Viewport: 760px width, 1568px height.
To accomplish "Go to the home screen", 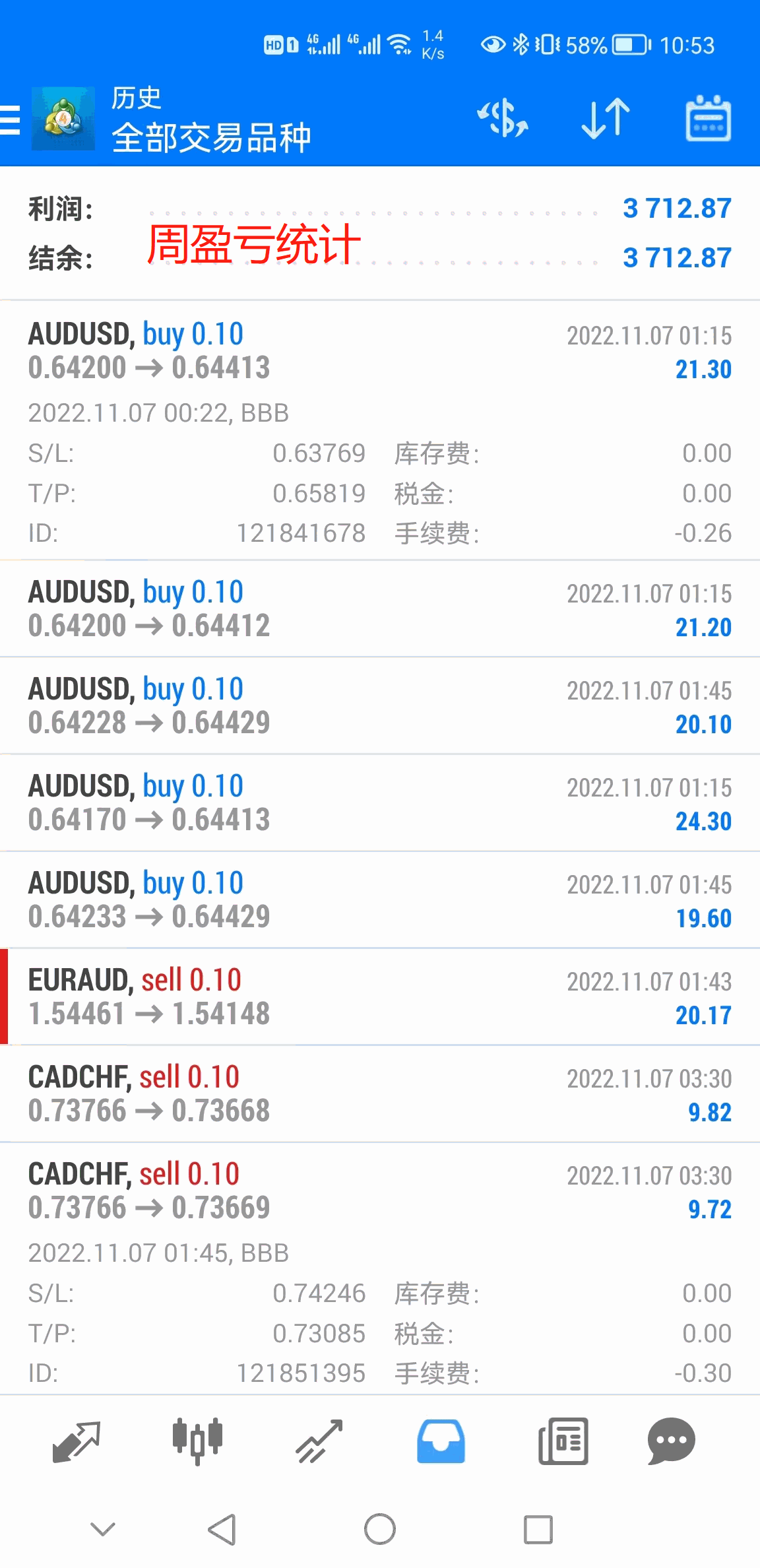I will (x=380, y=1529).
